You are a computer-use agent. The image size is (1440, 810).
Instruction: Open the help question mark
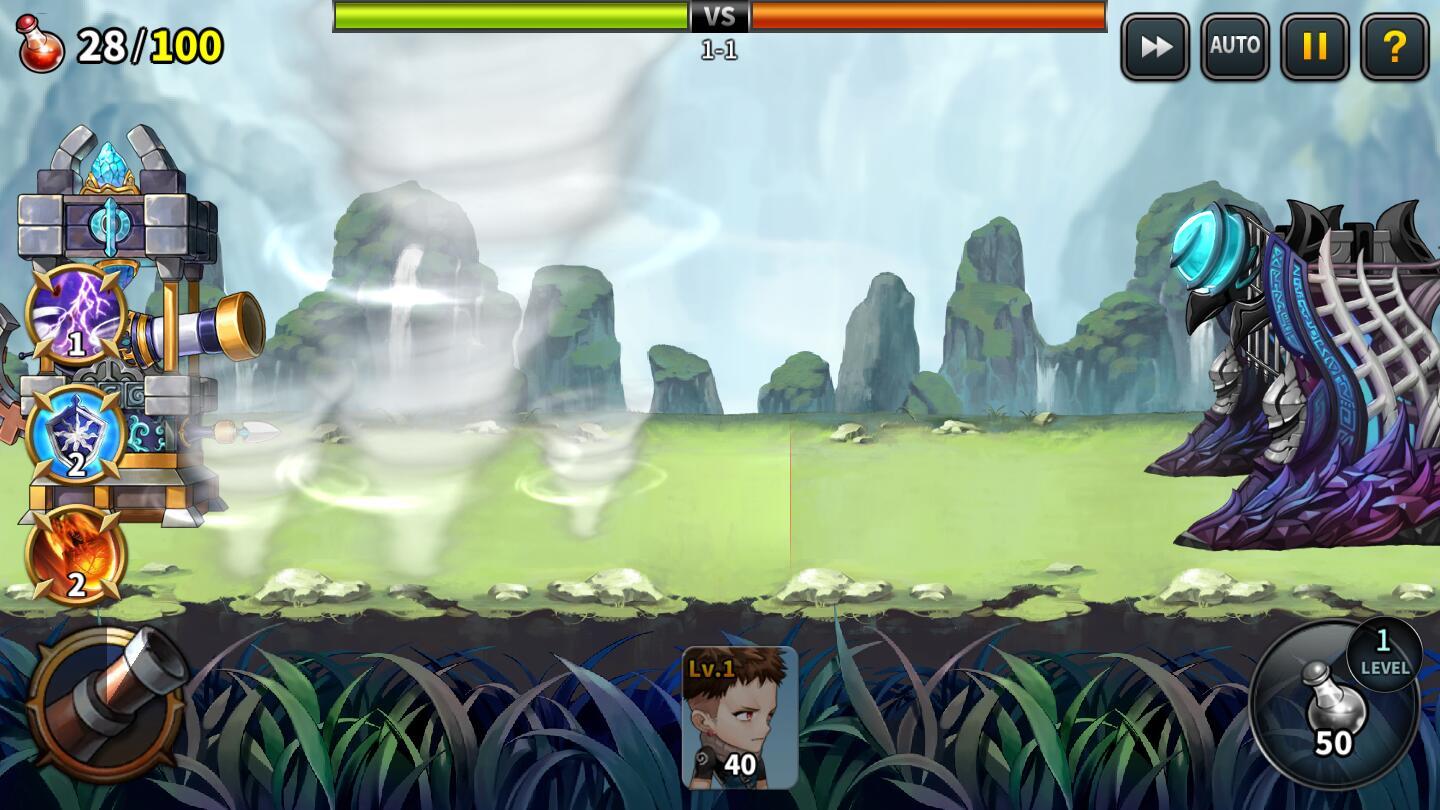[1394, 46]
